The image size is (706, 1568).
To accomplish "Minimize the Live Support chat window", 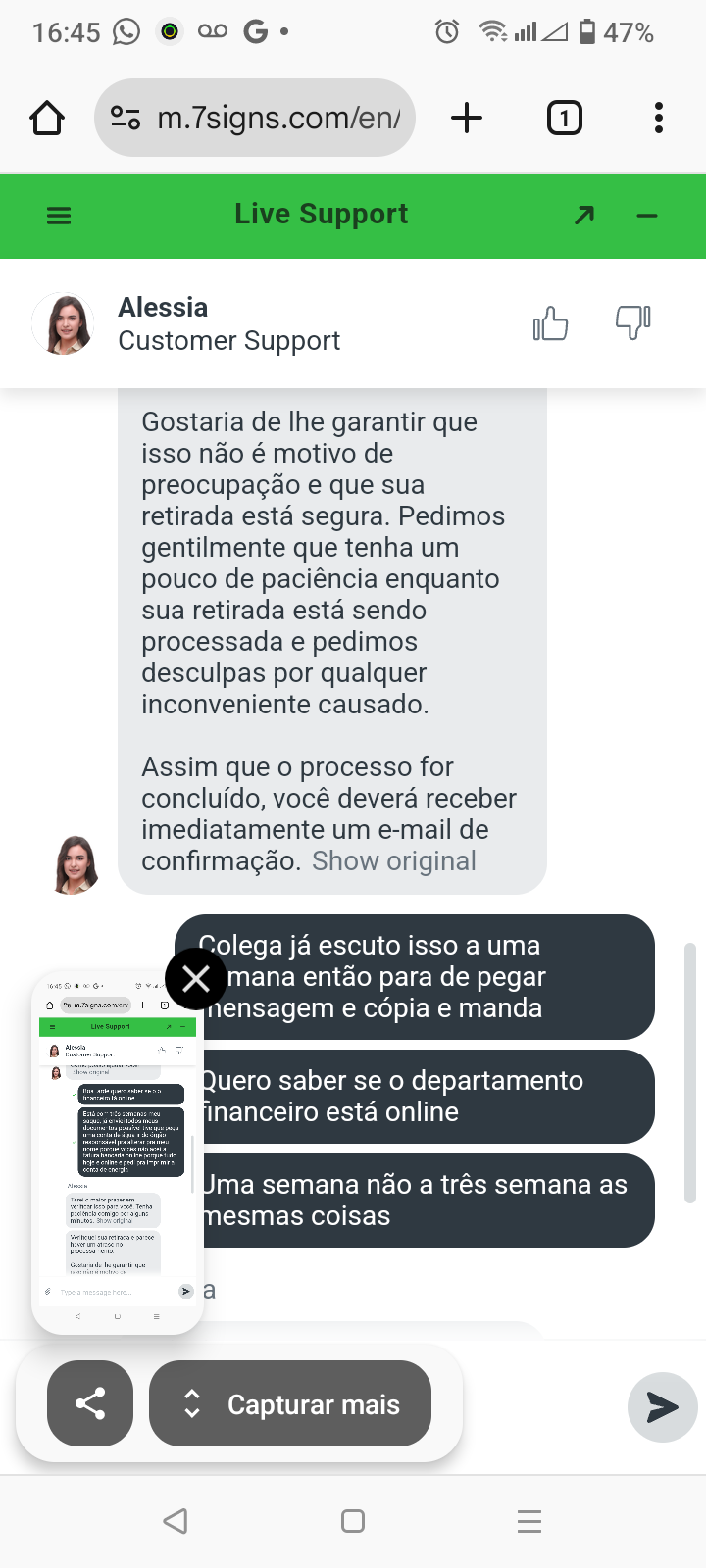I will pos(647,216).
